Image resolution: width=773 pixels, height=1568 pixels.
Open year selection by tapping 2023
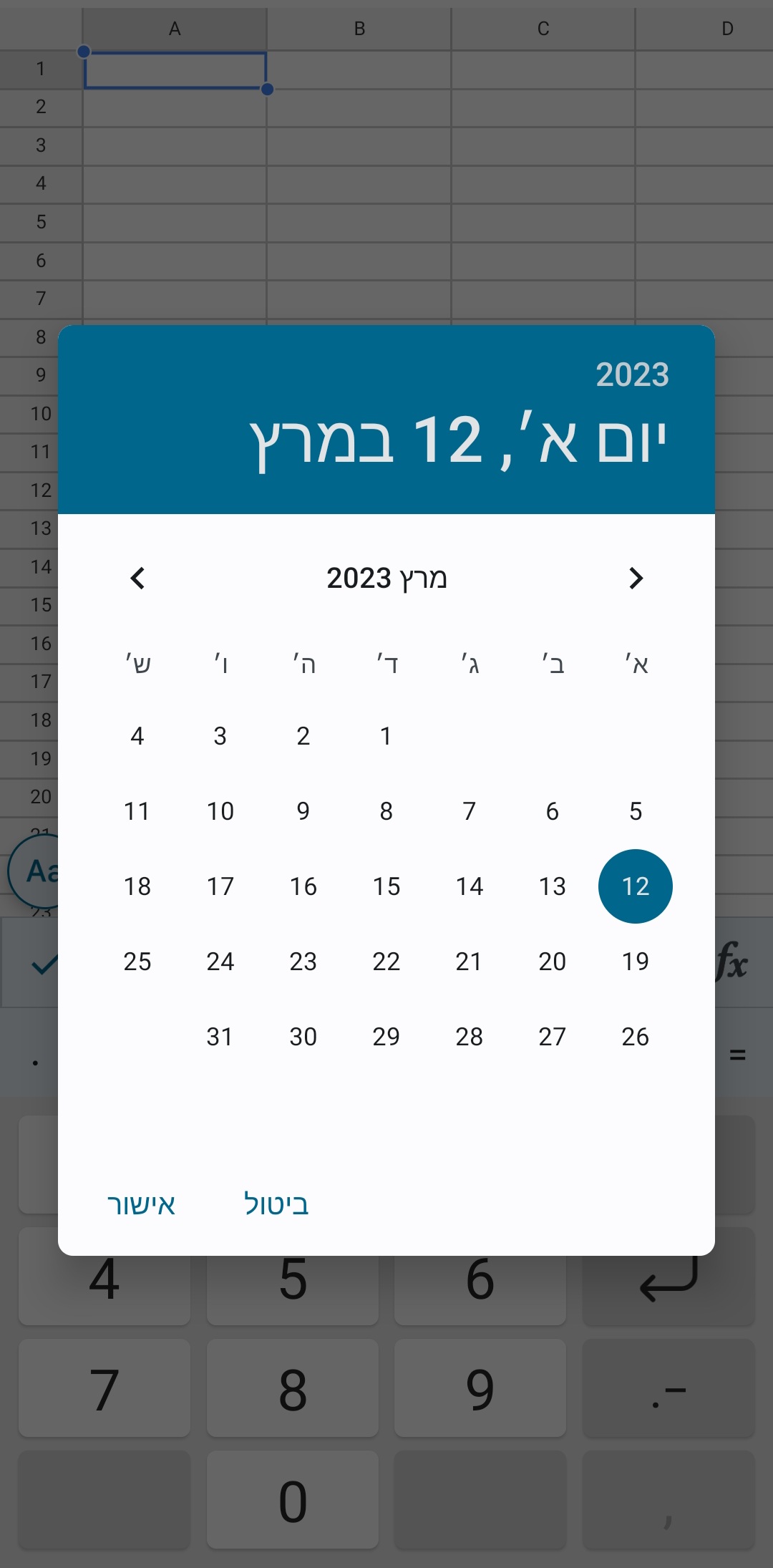pyautogui.click(x=633, y=374)
